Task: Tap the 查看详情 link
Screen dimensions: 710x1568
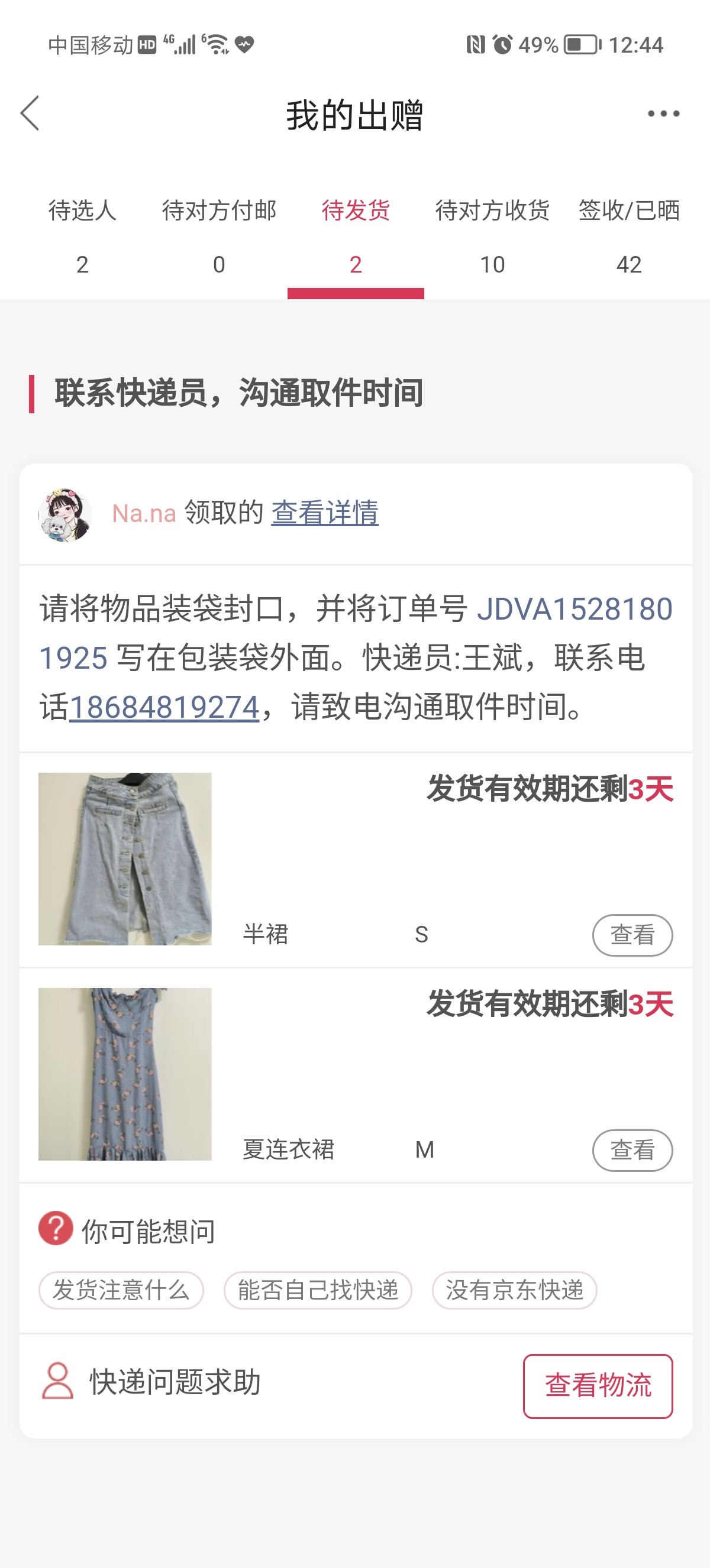Action: coord(325,513)
